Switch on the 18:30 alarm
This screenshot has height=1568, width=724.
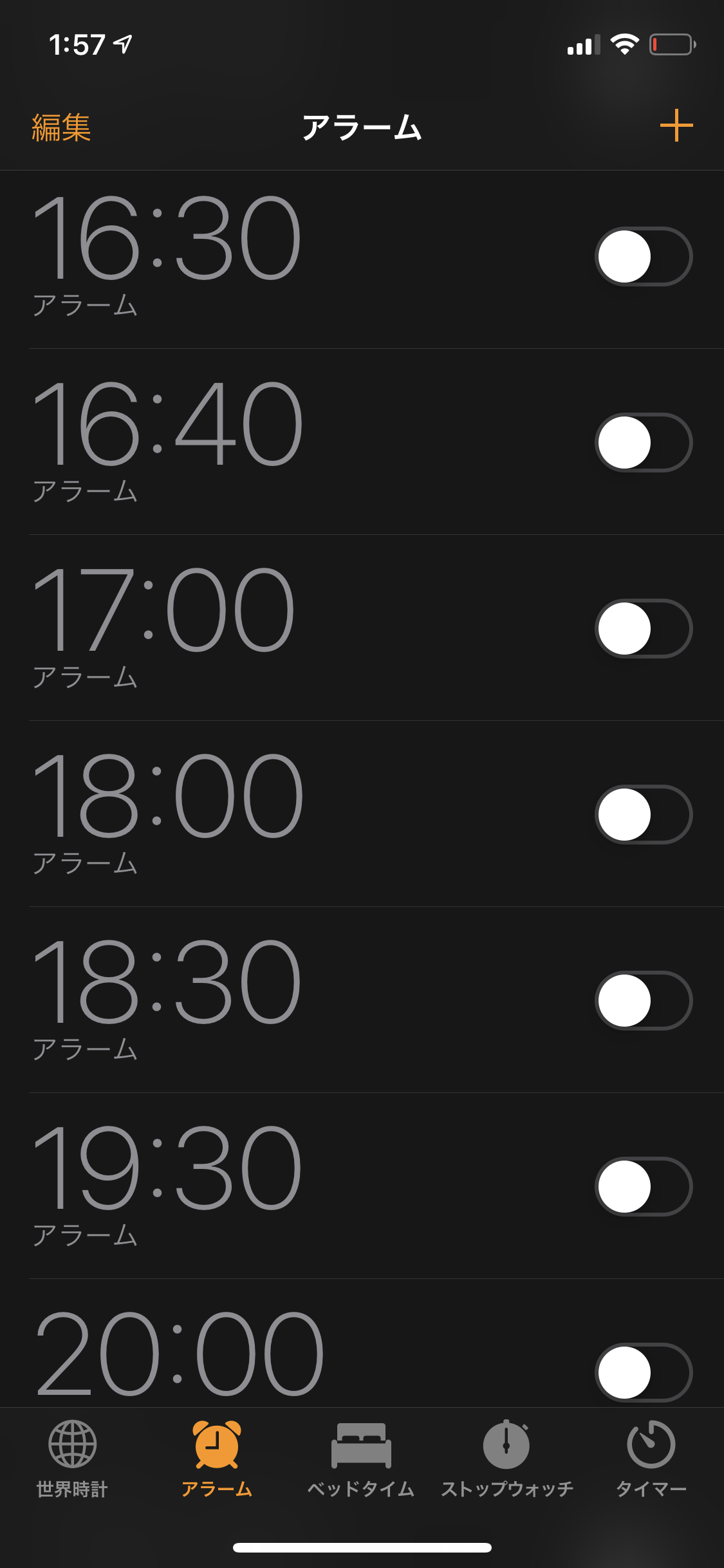(x=643, y=1000)
